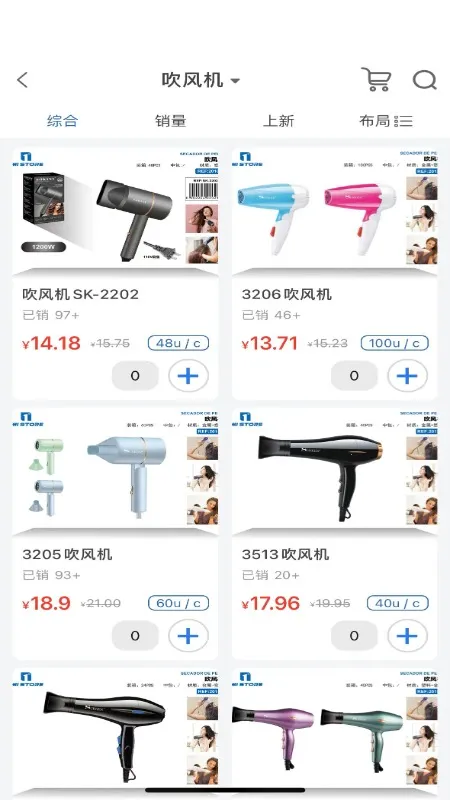Open the 3513 吹风机 product card
The height and width of the screenshot is (800, 450).
334,534
